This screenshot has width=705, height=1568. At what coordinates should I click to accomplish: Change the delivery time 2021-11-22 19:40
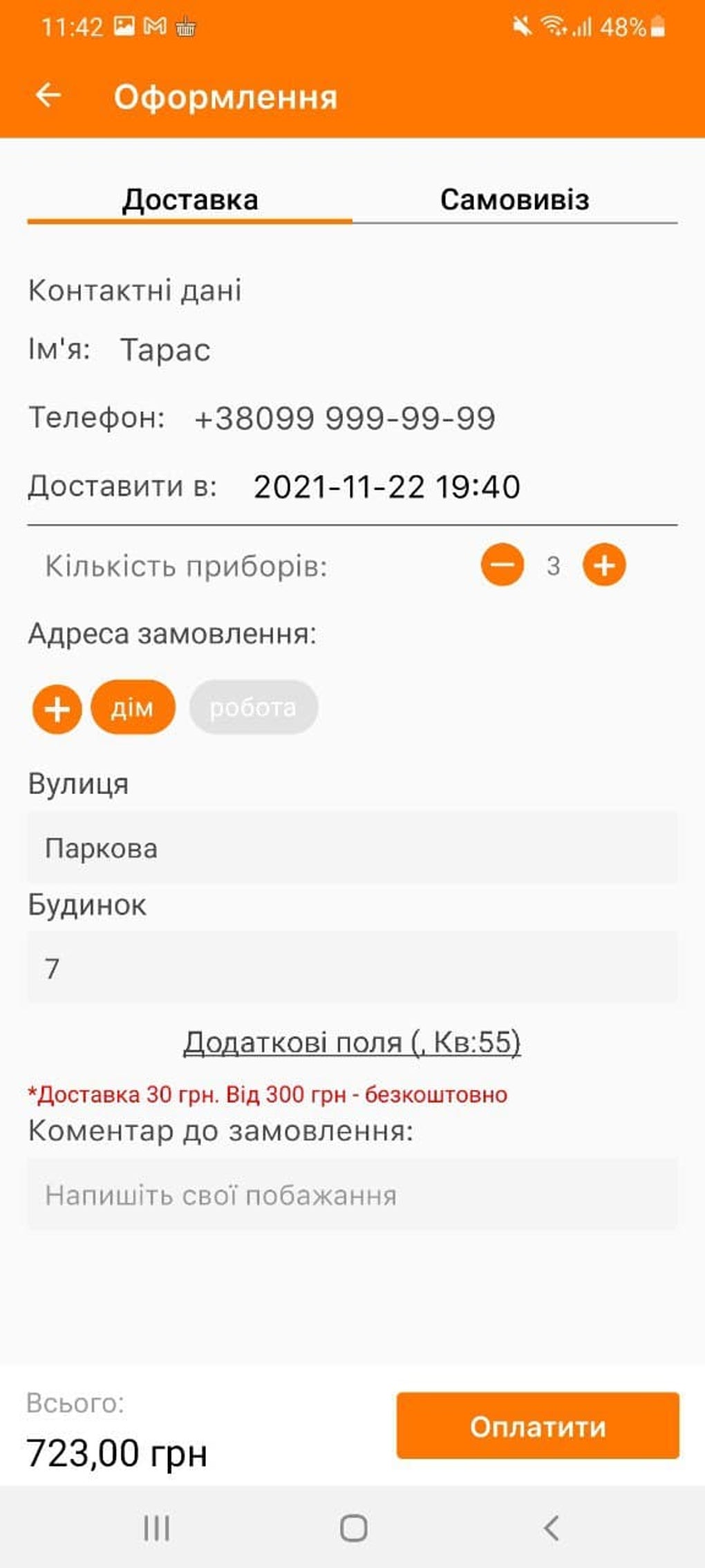pos(386,486)
